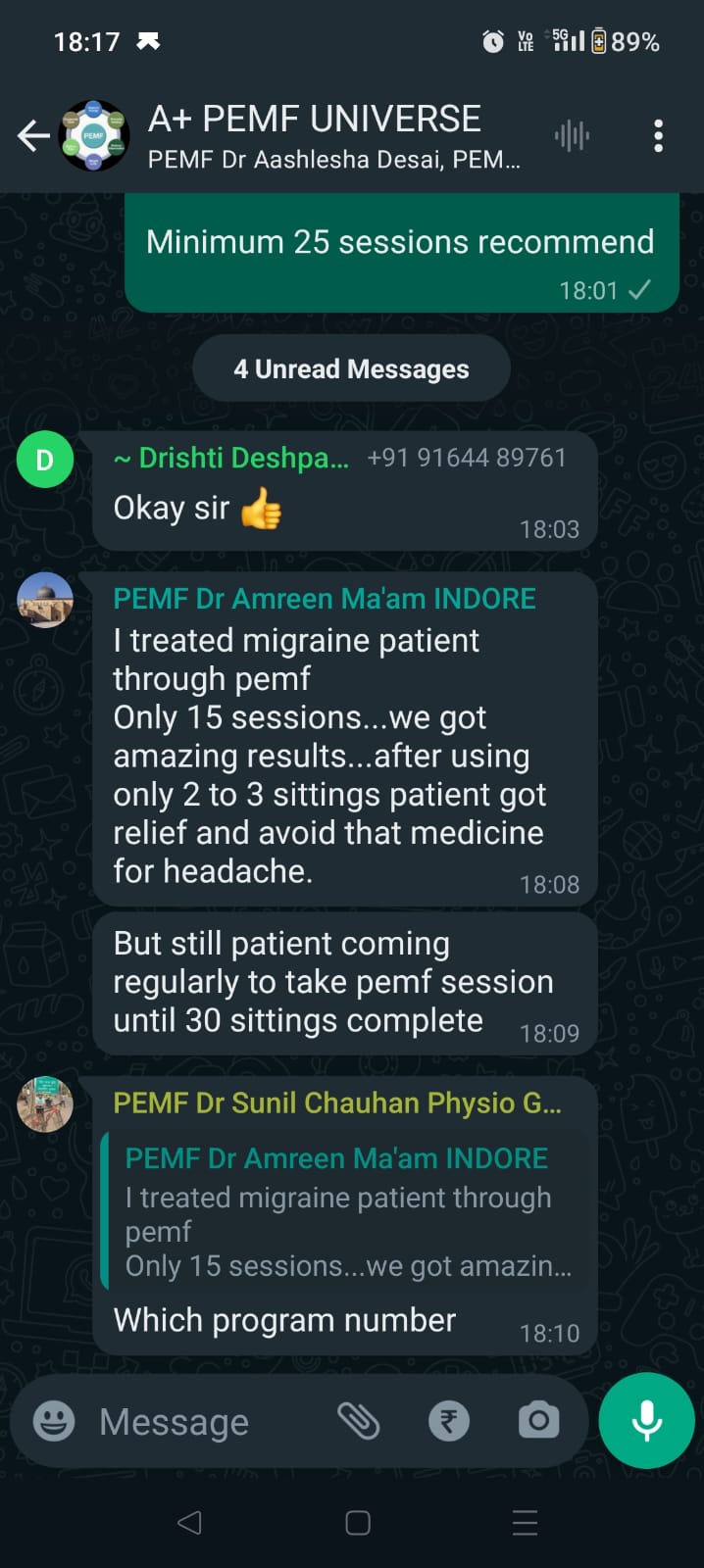Tap the system home button
The height and width of the screenshot is (1568, 704).
point(358,1522)
